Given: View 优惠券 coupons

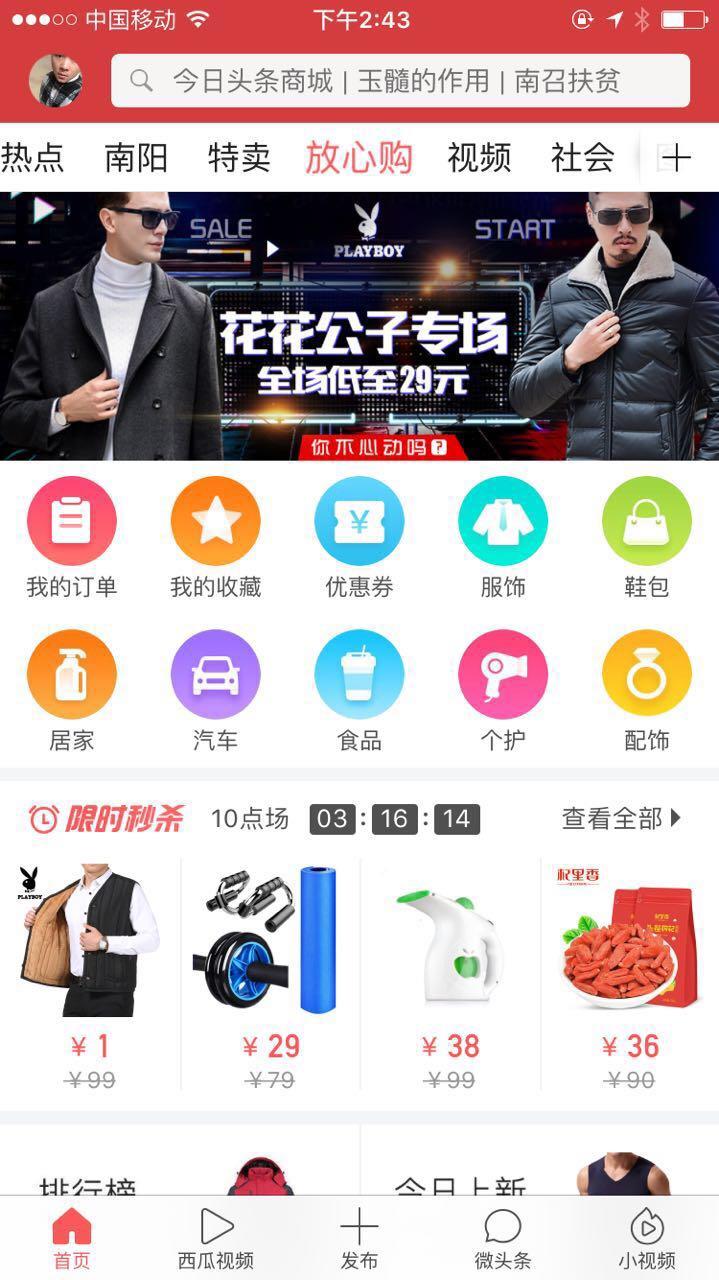Looking at the screenshot, I should pos(359,540).
